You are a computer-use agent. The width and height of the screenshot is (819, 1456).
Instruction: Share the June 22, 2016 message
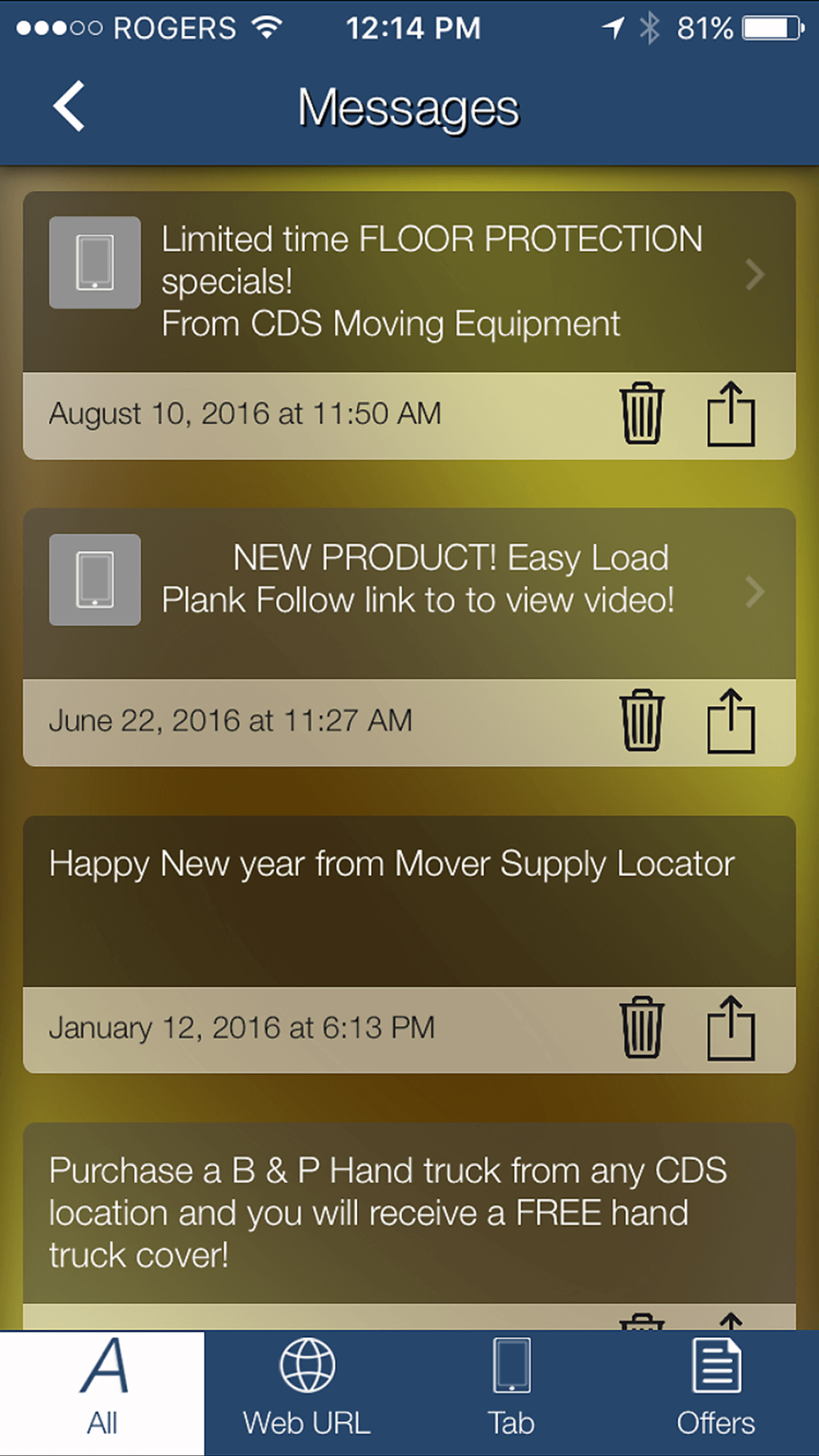click(x=731, y=721)
